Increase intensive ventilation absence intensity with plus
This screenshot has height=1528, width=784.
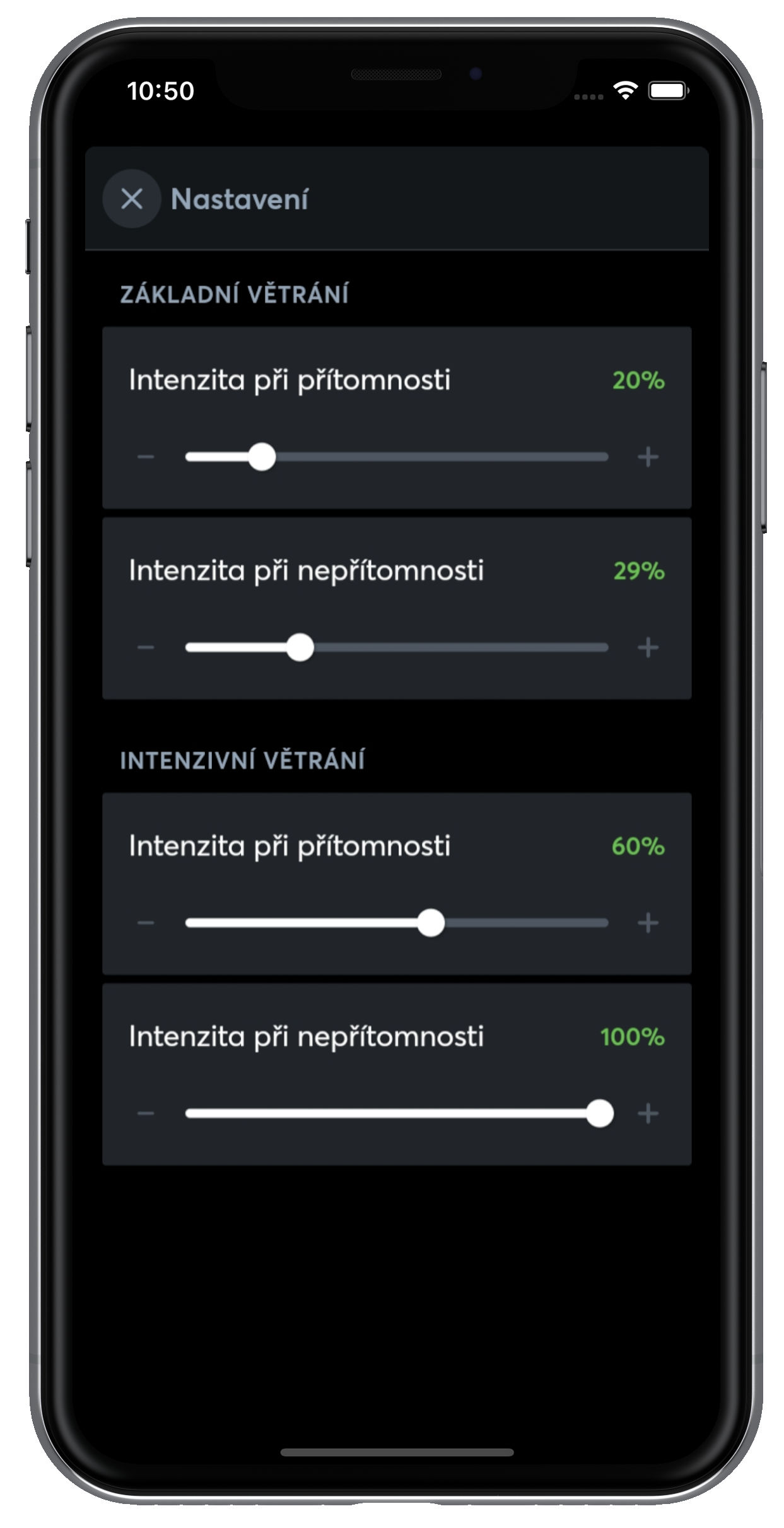[648, 1114]
